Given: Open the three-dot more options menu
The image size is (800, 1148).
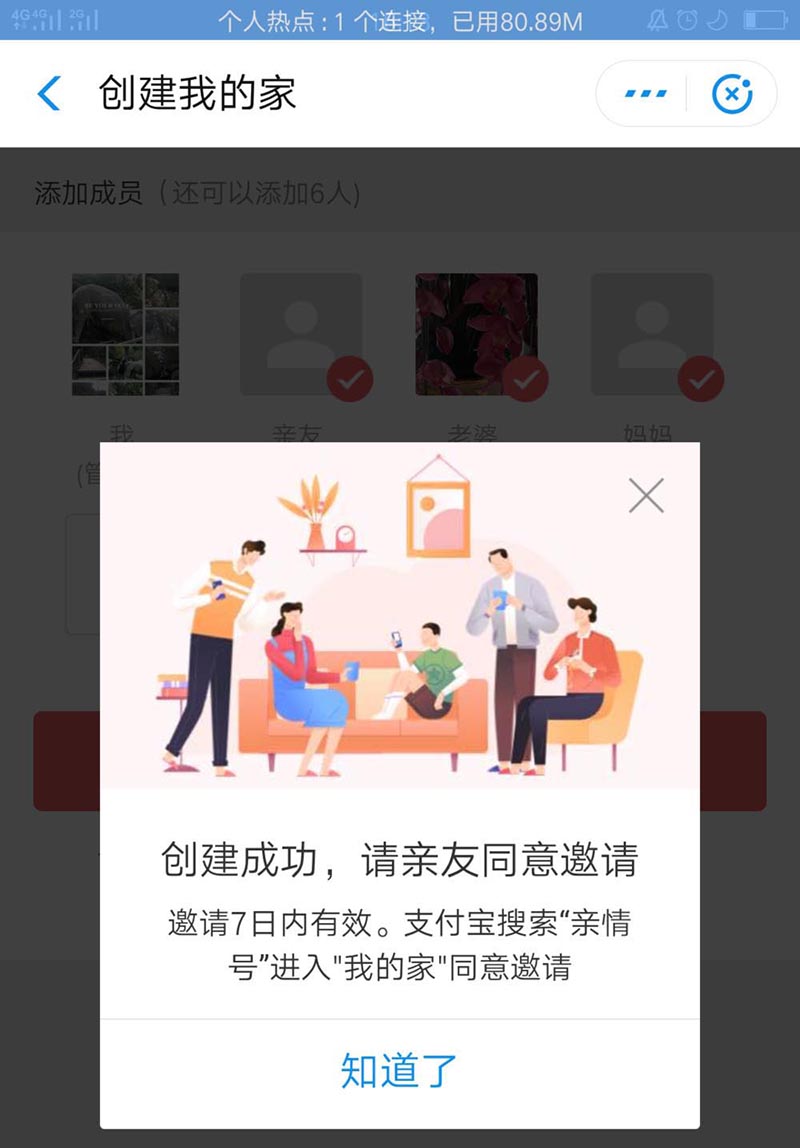Looking at the screenshot, I should click(x=644, y=94).
